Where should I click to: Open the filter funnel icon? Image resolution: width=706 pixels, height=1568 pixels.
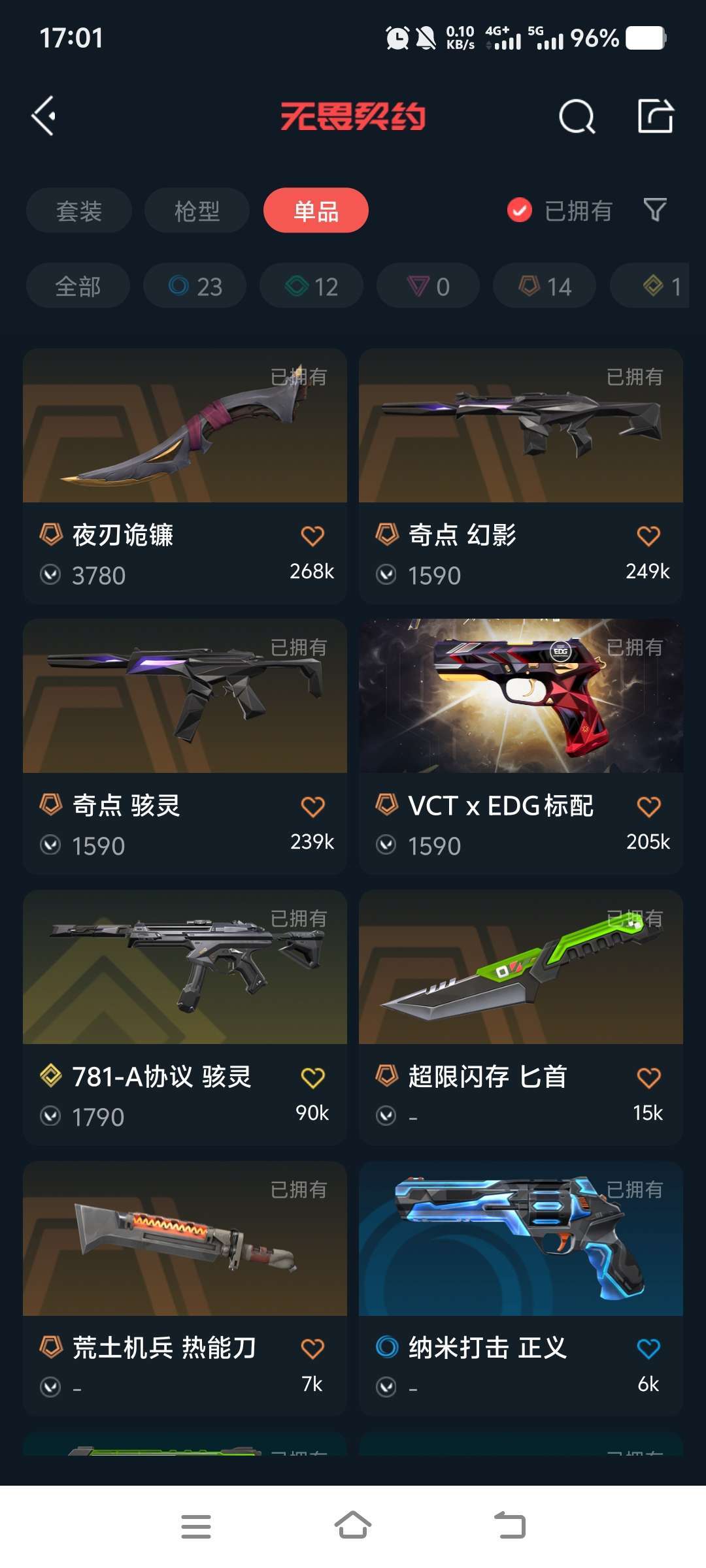[655, 210]
